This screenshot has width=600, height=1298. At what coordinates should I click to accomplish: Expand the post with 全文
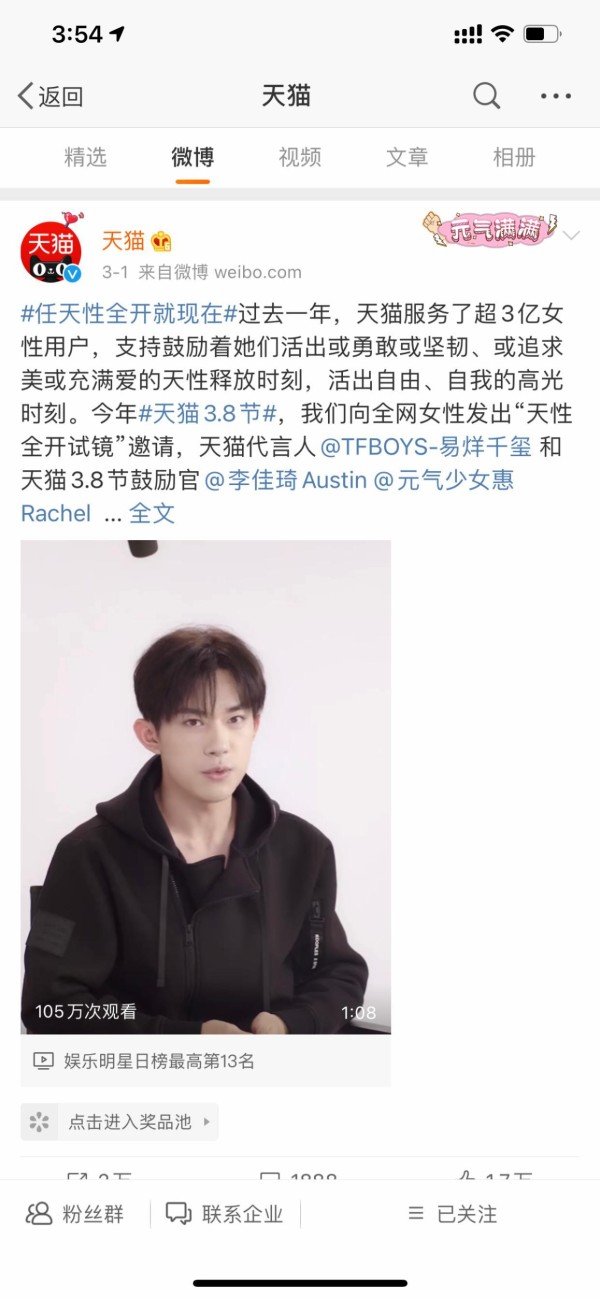pos(152,513)
